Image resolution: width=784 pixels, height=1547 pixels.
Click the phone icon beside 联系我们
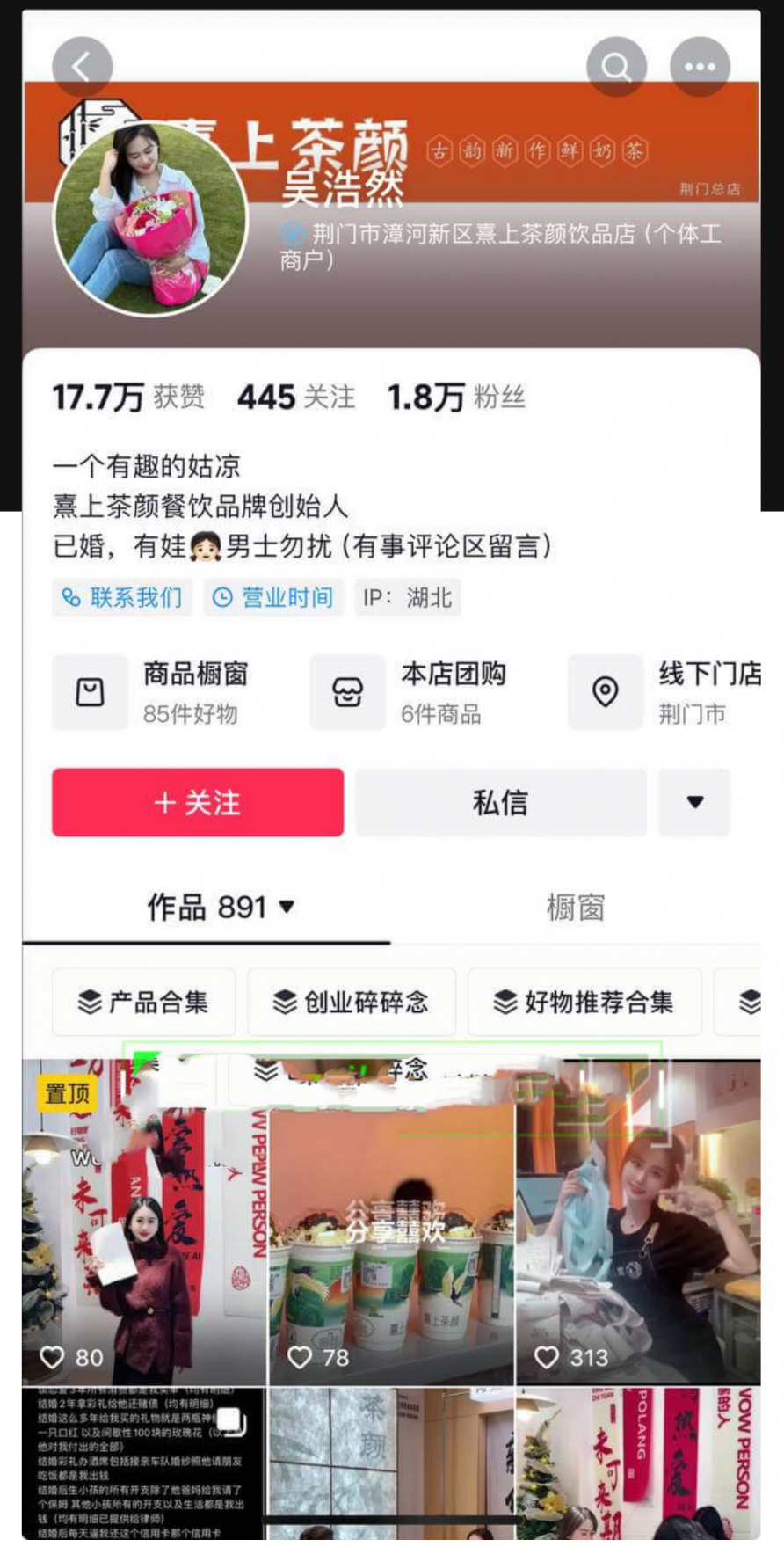pos(71,598)
